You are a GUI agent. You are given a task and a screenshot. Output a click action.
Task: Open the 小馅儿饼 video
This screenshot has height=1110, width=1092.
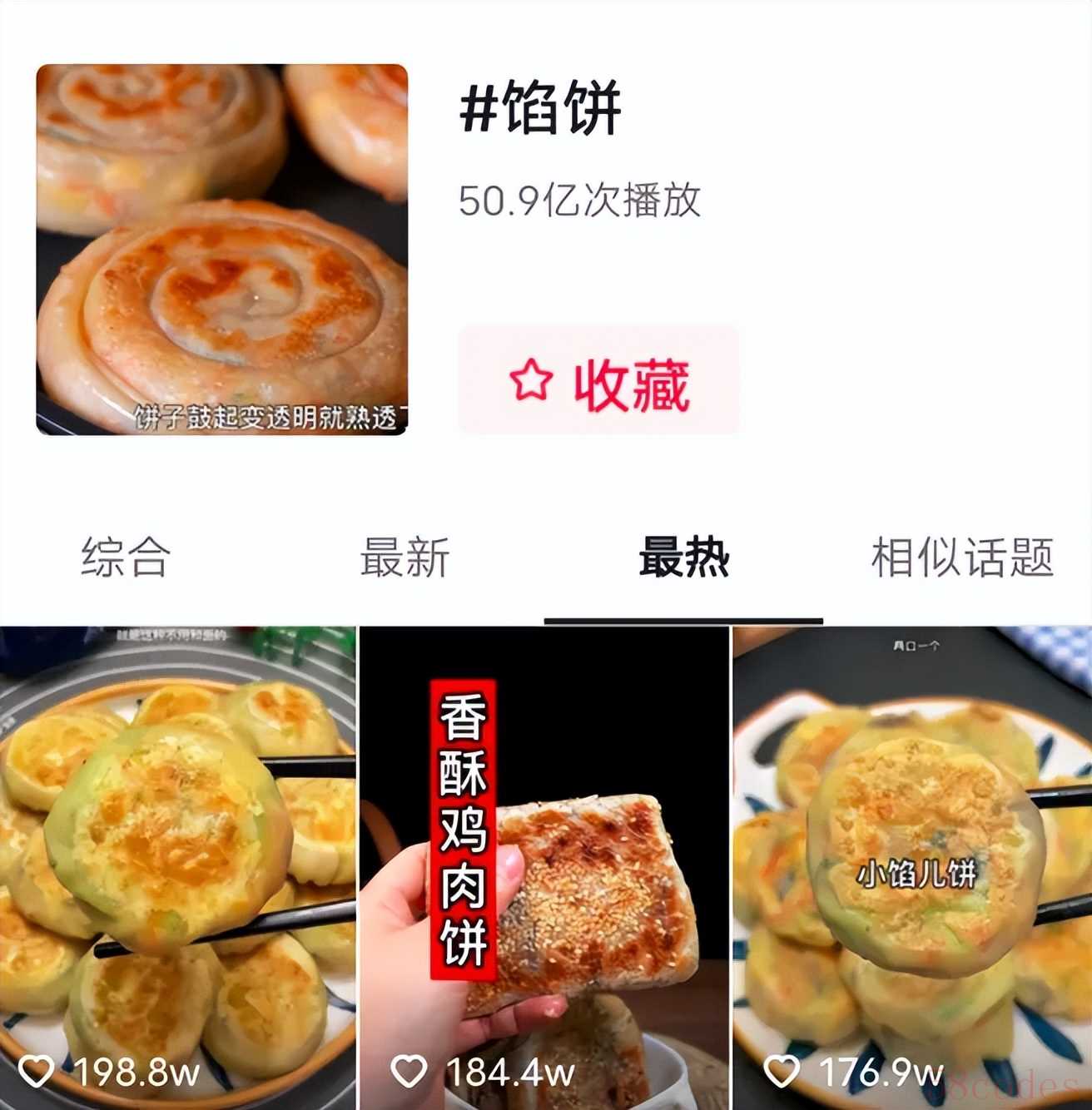(913, 865)
